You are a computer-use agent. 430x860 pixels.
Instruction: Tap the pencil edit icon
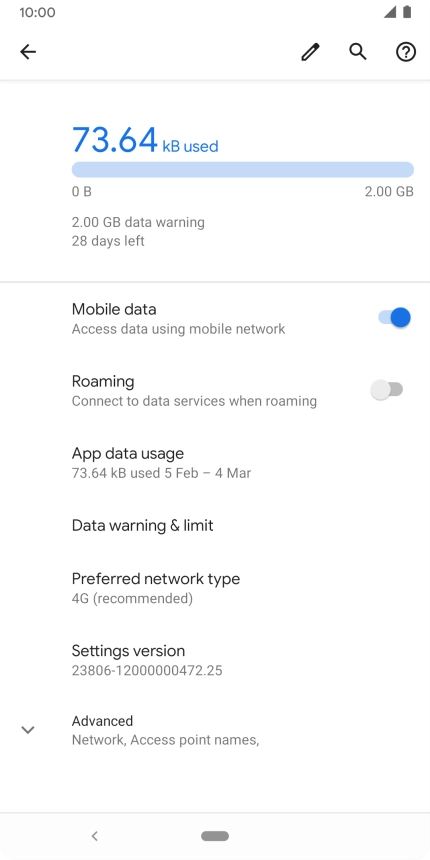click(310, 52)
